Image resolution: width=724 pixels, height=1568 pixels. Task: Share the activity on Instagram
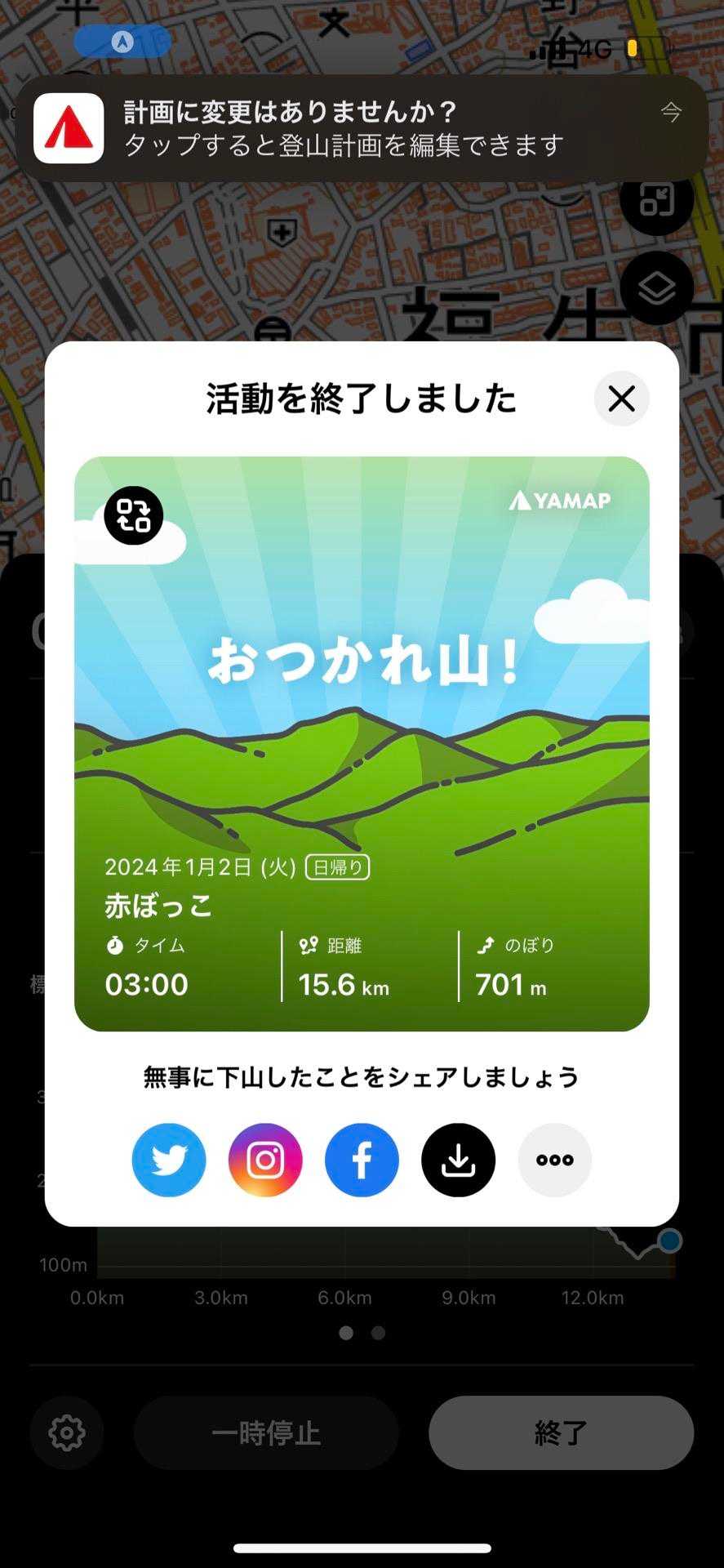pos(265,1160)
